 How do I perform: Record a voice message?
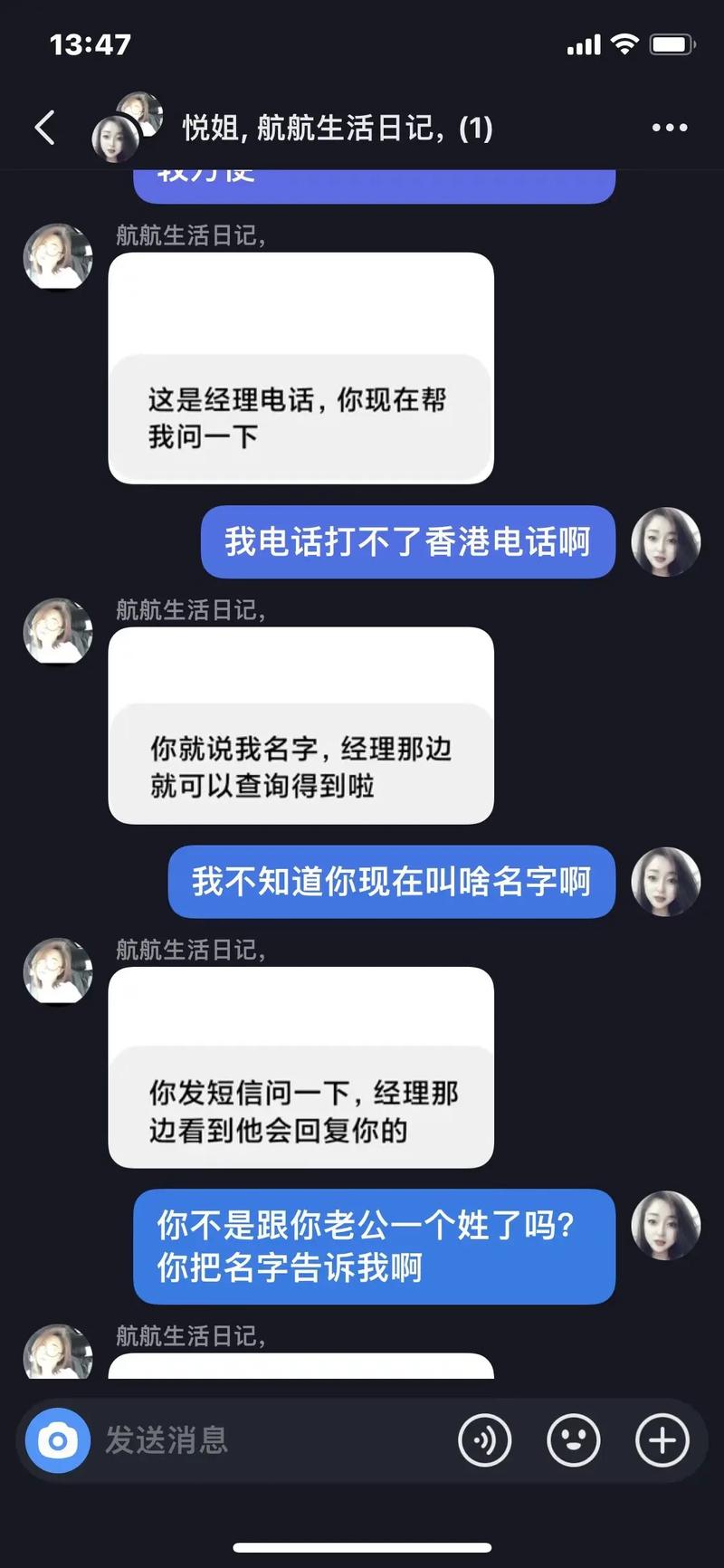(x=485, y=1439)
